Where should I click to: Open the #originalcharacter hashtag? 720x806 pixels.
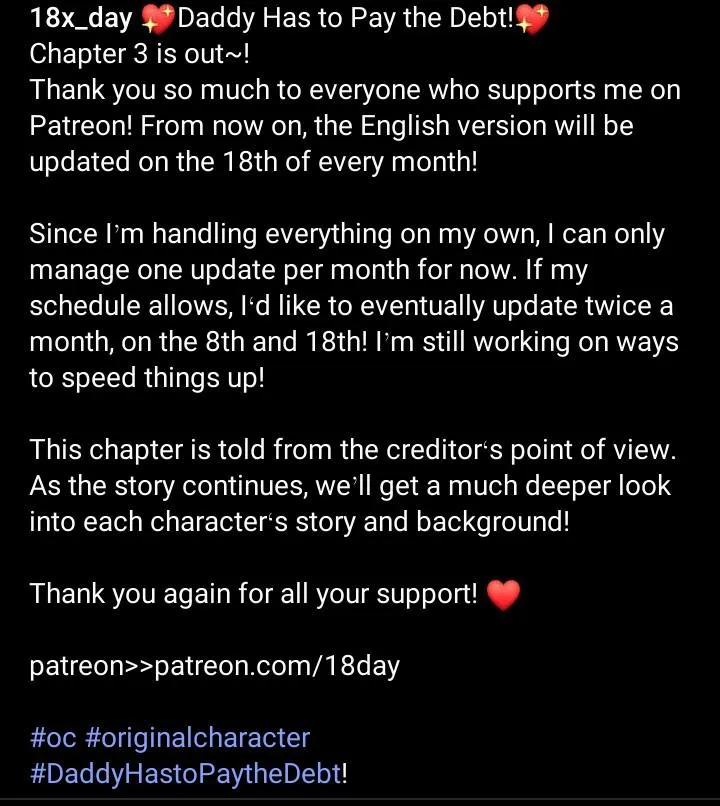coord(197,739)
